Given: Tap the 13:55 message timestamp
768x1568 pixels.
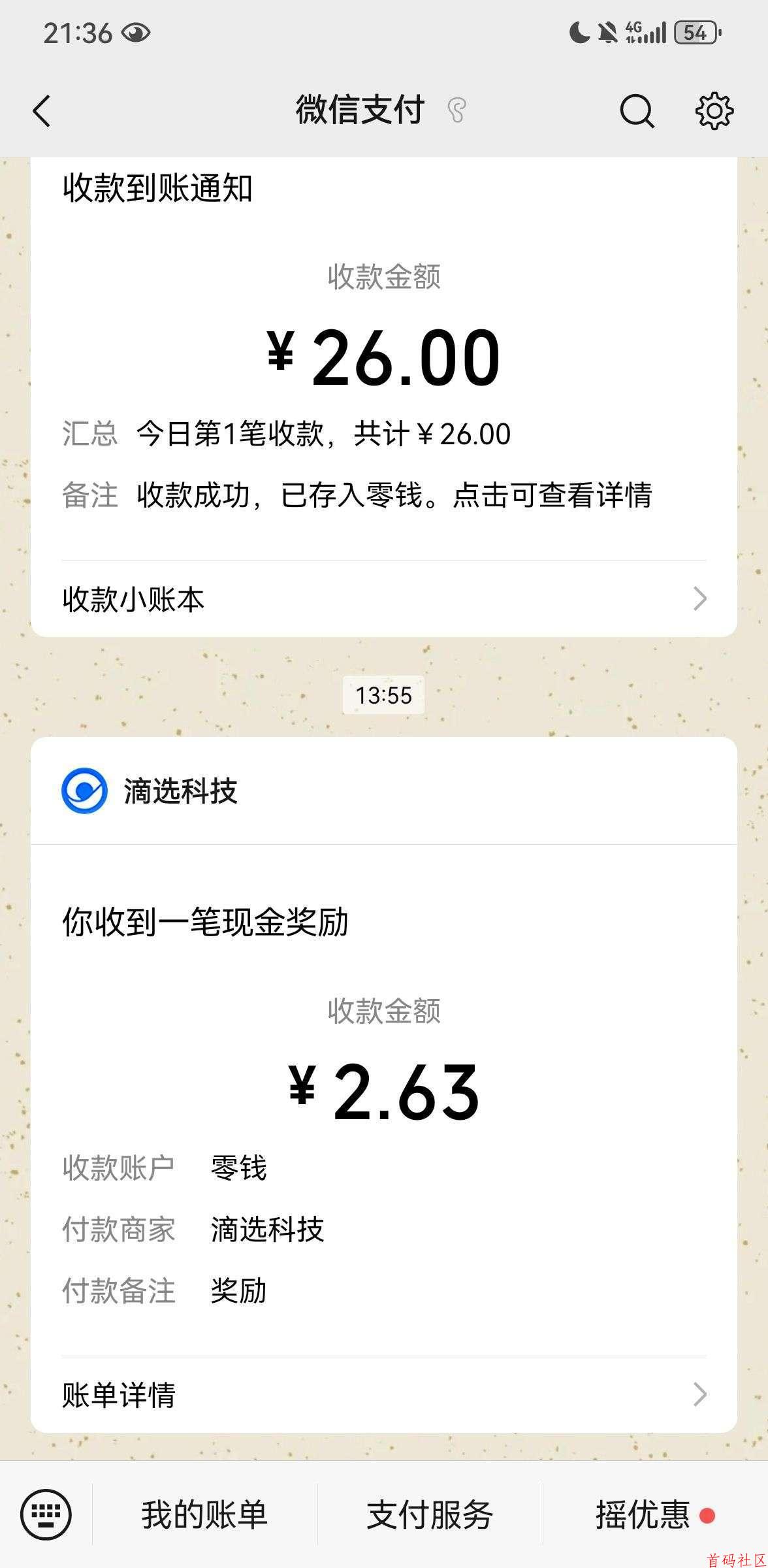Looking at the screenshot, I should (384, 695).
